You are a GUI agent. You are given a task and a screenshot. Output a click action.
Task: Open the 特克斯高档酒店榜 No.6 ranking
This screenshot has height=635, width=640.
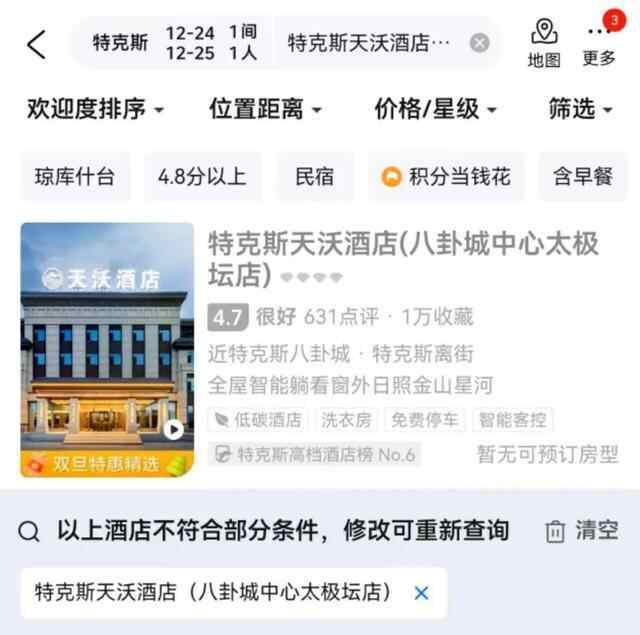pyautogui.click(x=315, y=455)
